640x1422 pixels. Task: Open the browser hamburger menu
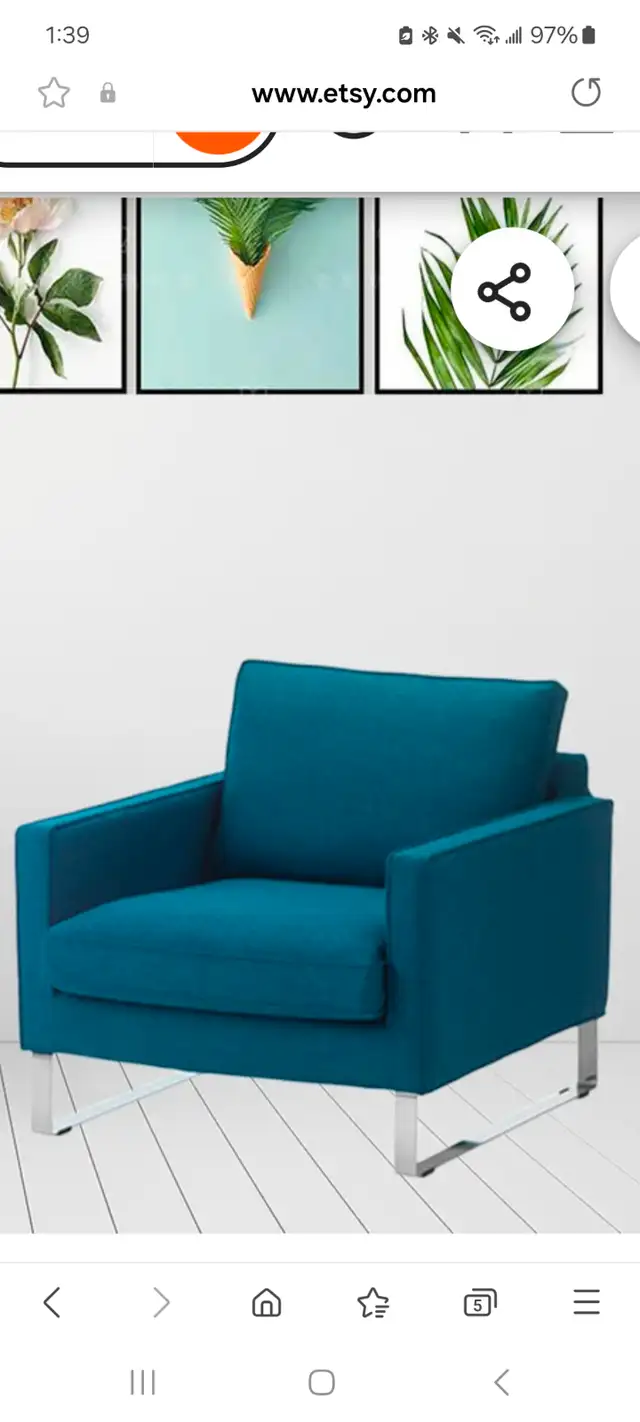coord(587,1302)
